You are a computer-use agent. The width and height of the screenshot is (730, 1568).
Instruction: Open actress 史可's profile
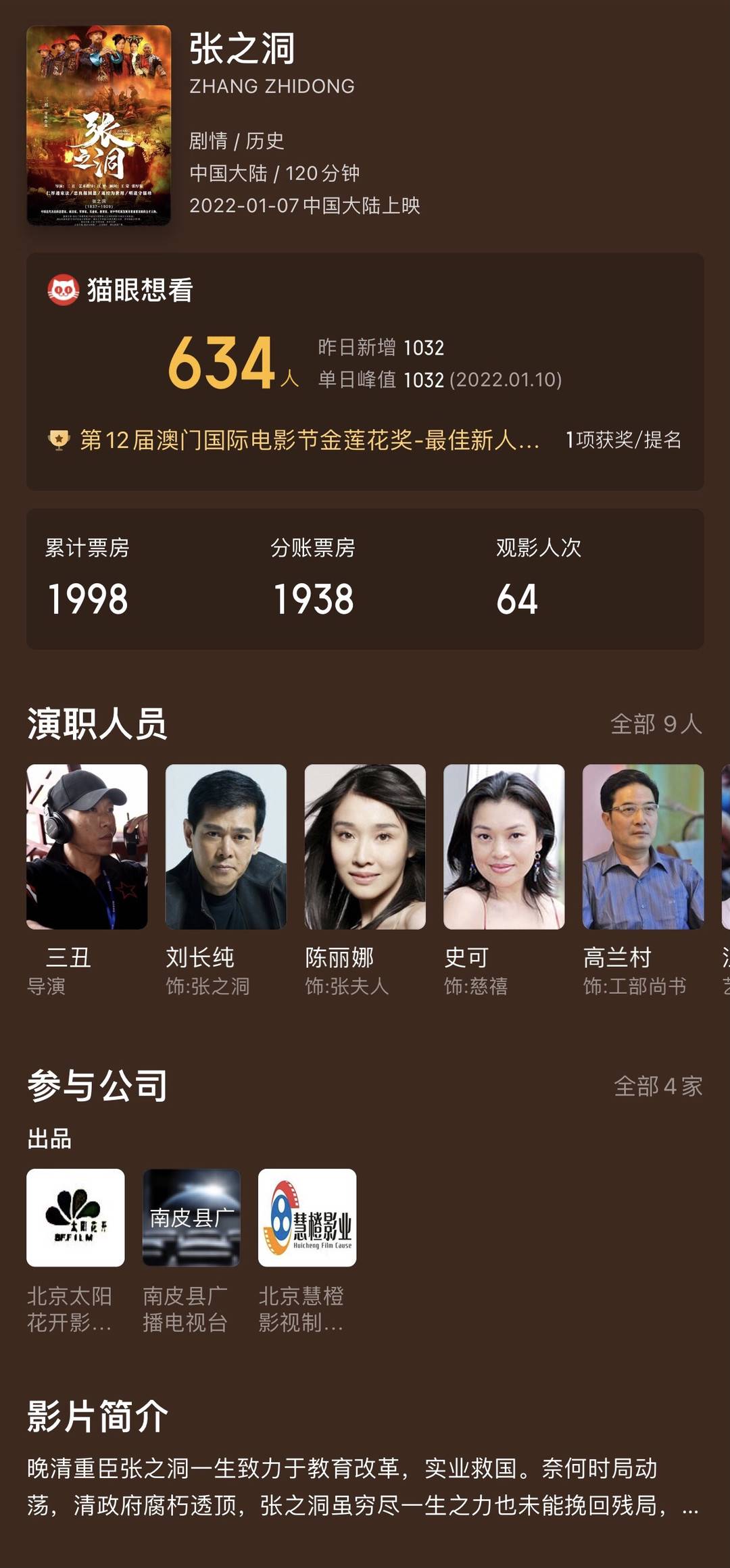click(x=504, y=846)
